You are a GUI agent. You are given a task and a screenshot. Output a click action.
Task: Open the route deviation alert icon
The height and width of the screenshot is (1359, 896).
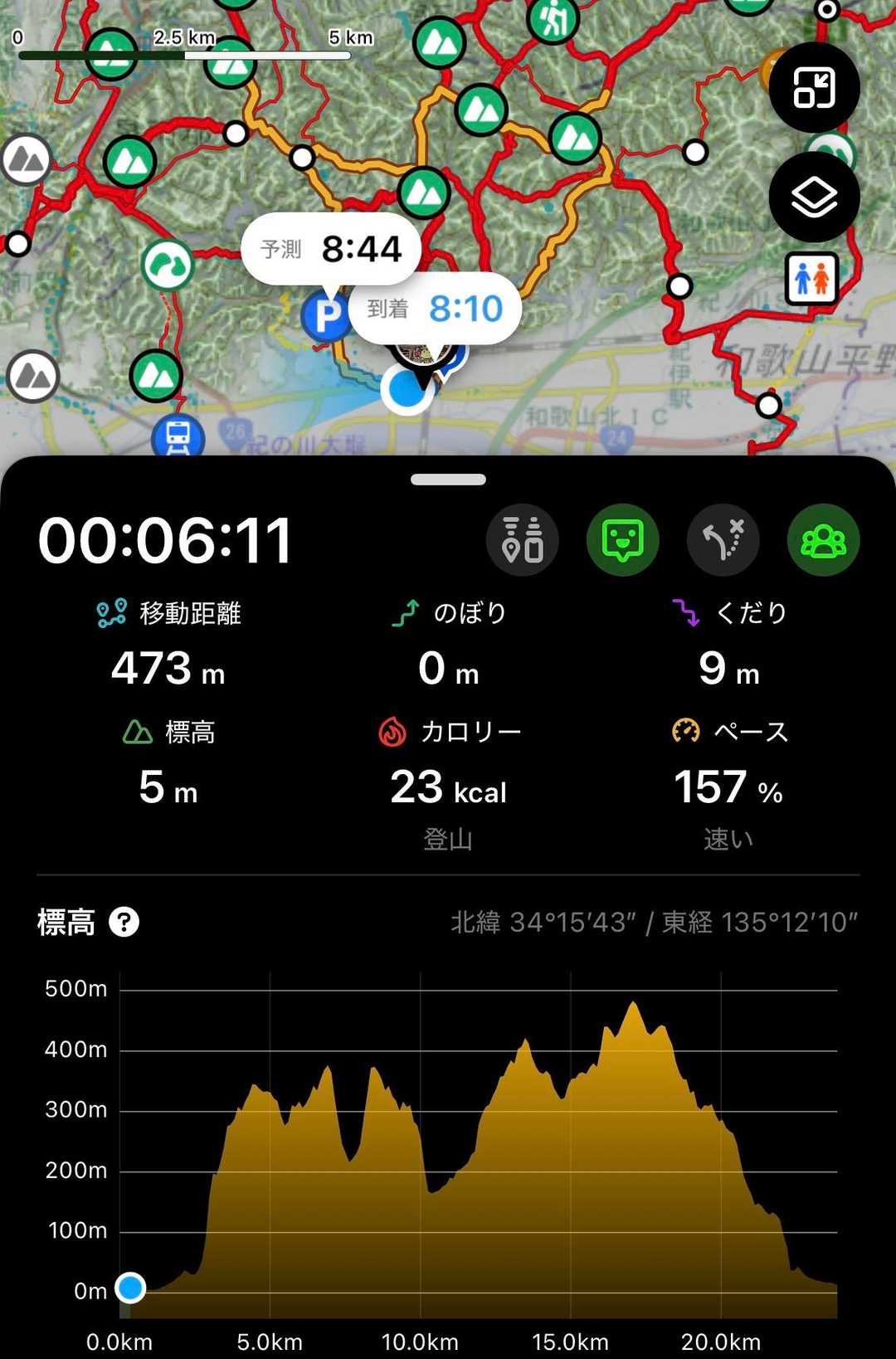[x=723, y=541]
